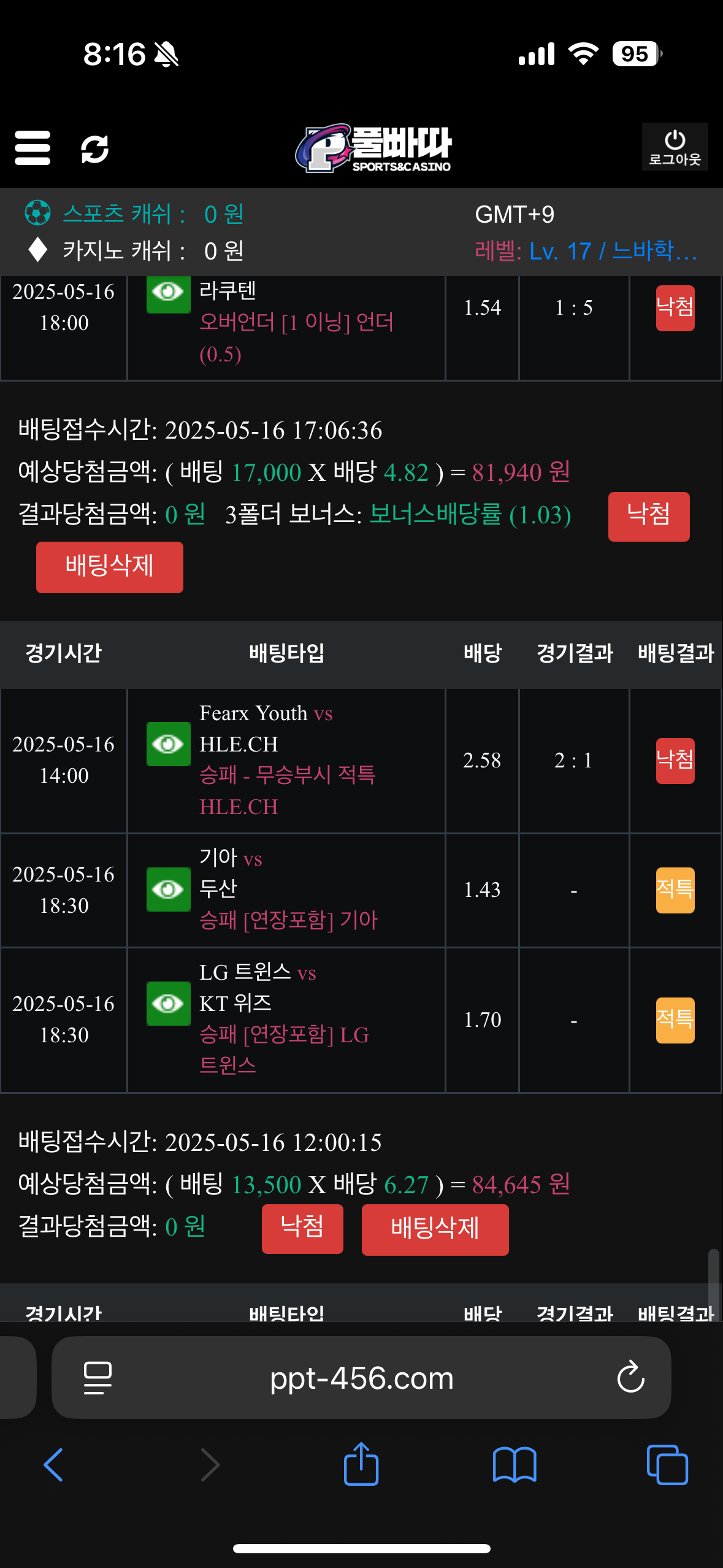Delete the 13,500 won bet with 배팅삭제
Viewport: 723px width, 1568px height.
[x=435, y=1229]
